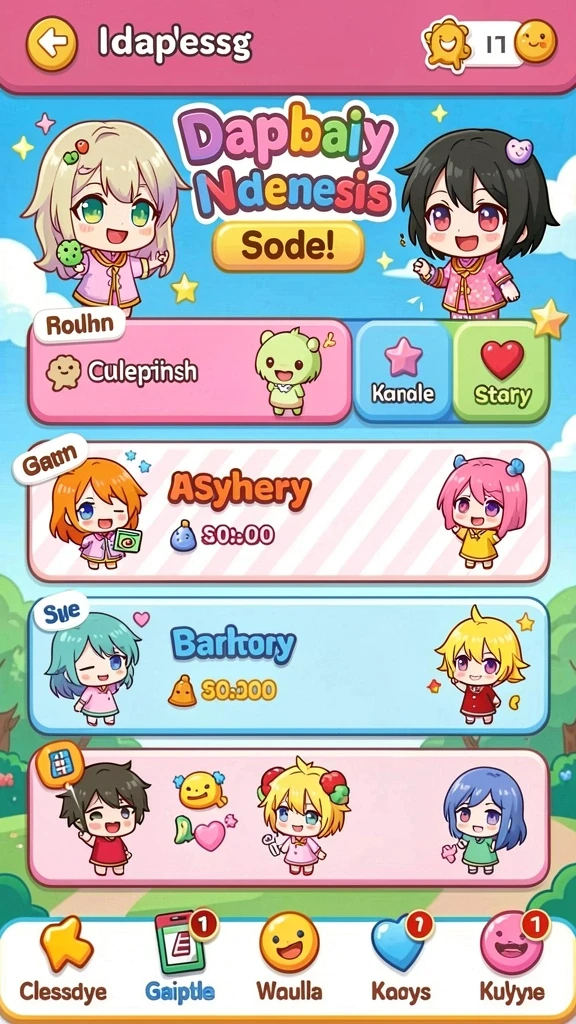Open the ASyhery card

click(x=288, y=511)
